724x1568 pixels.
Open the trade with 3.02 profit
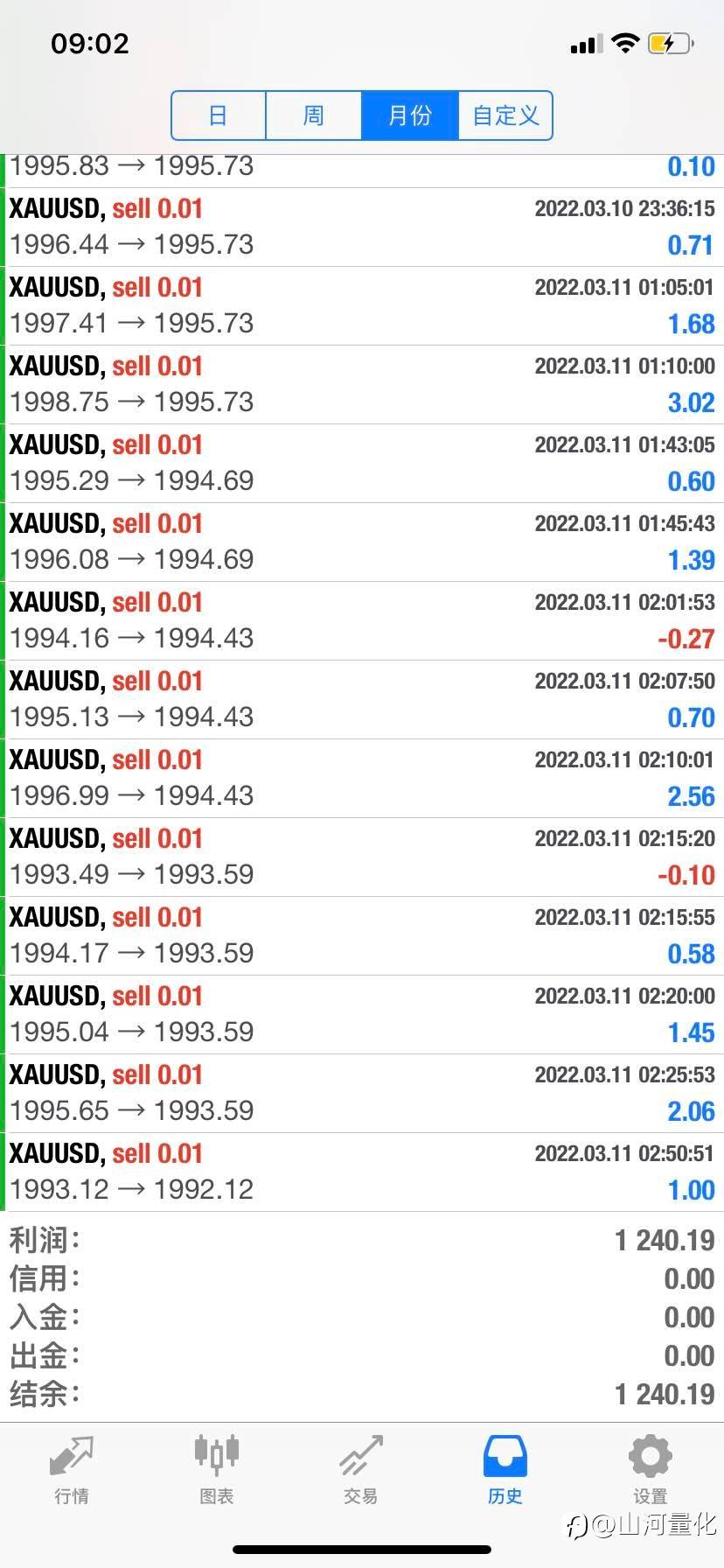coord(362,385)
